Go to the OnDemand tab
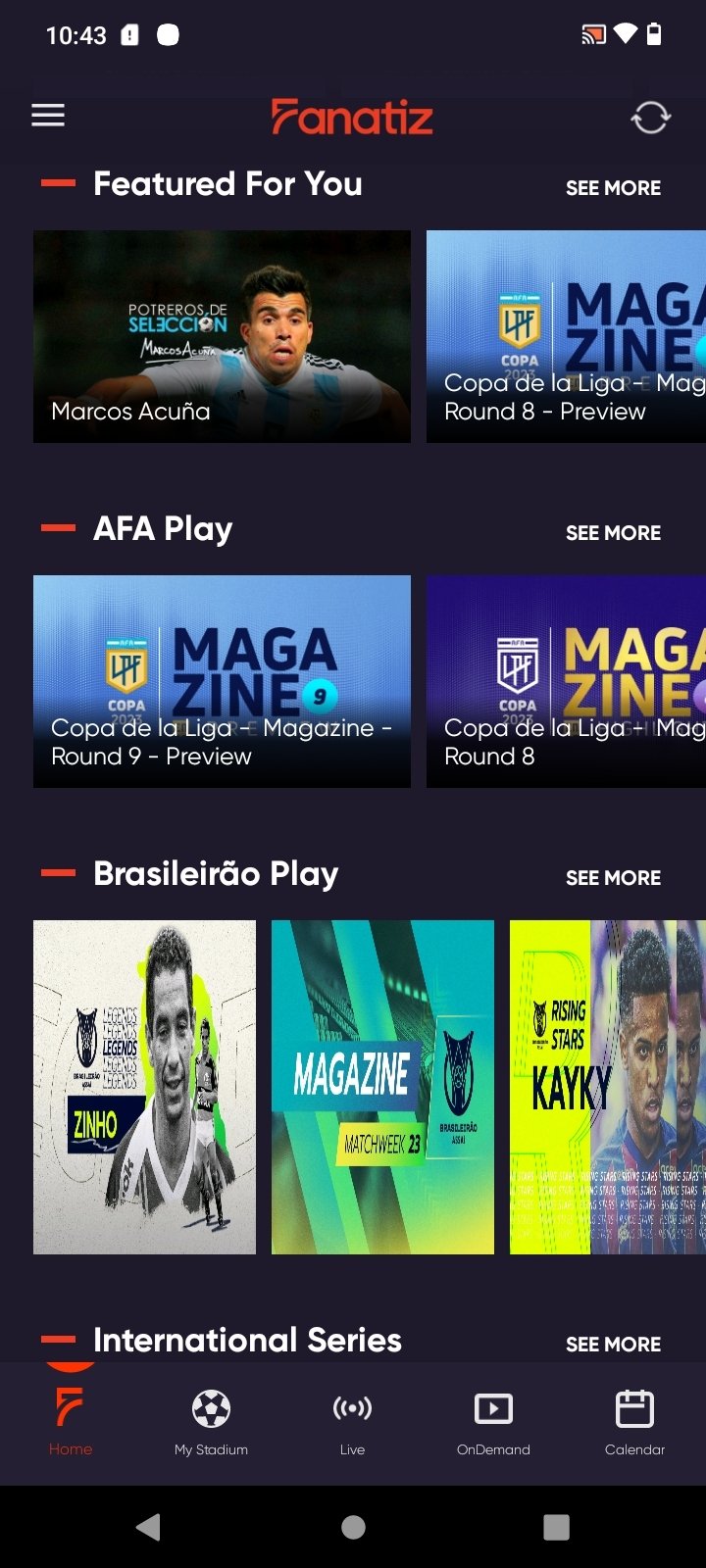Screen dimensions: 706x1568 click(x=493, y=1423)
